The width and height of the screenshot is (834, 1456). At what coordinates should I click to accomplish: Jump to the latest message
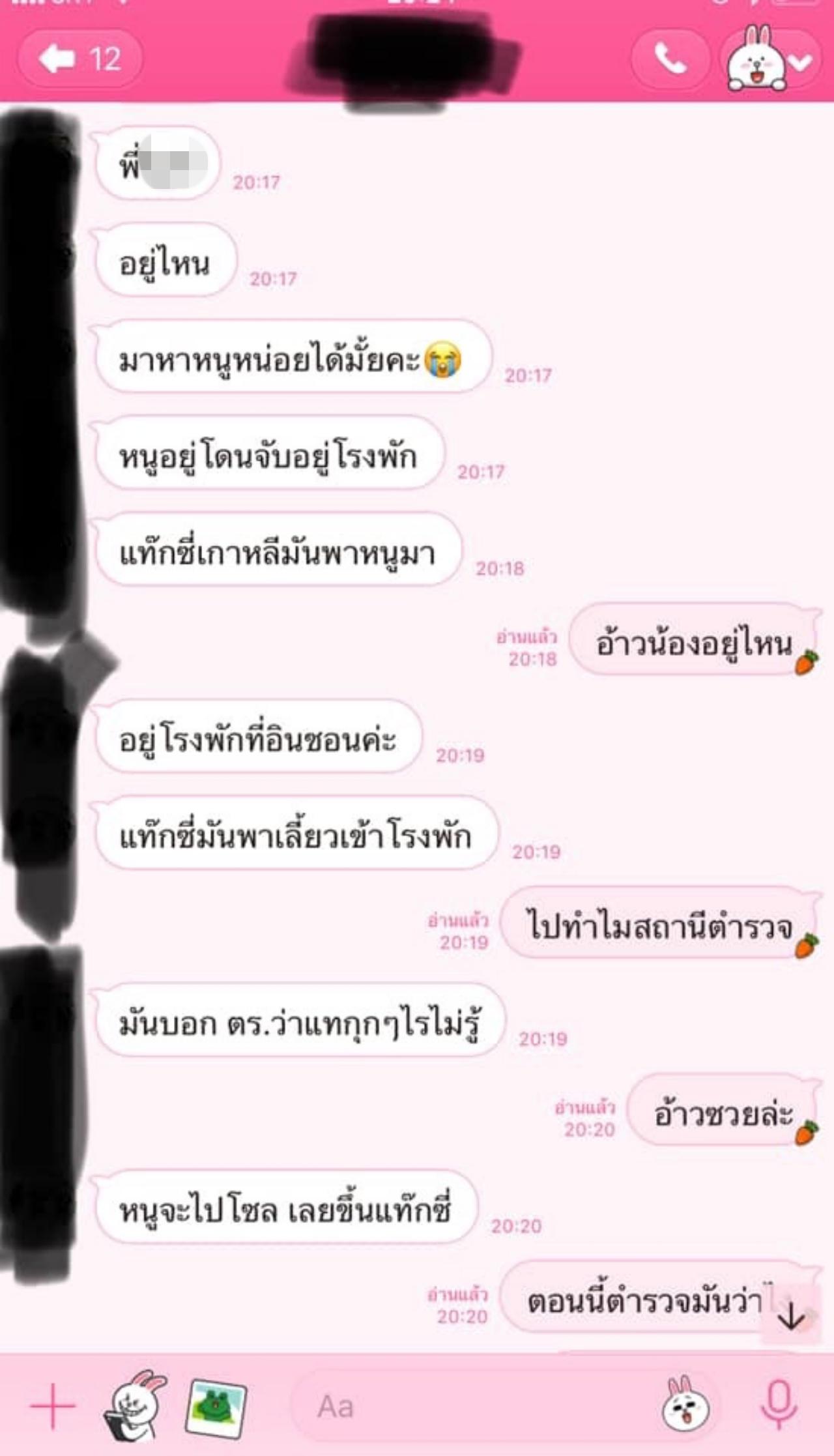[x=791, y=1316]
